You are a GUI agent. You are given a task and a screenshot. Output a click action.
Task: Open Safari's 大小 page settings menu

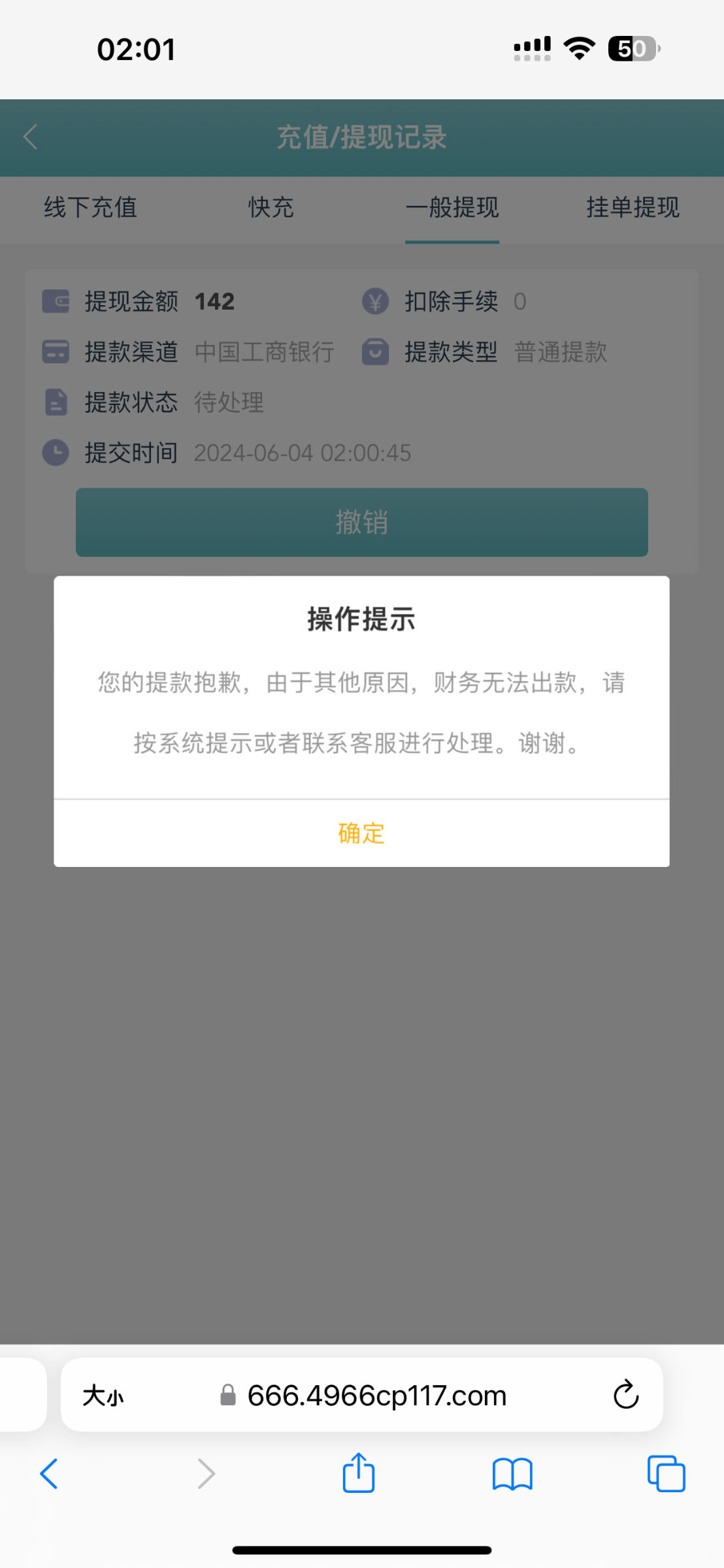(x=103, y=1396)
